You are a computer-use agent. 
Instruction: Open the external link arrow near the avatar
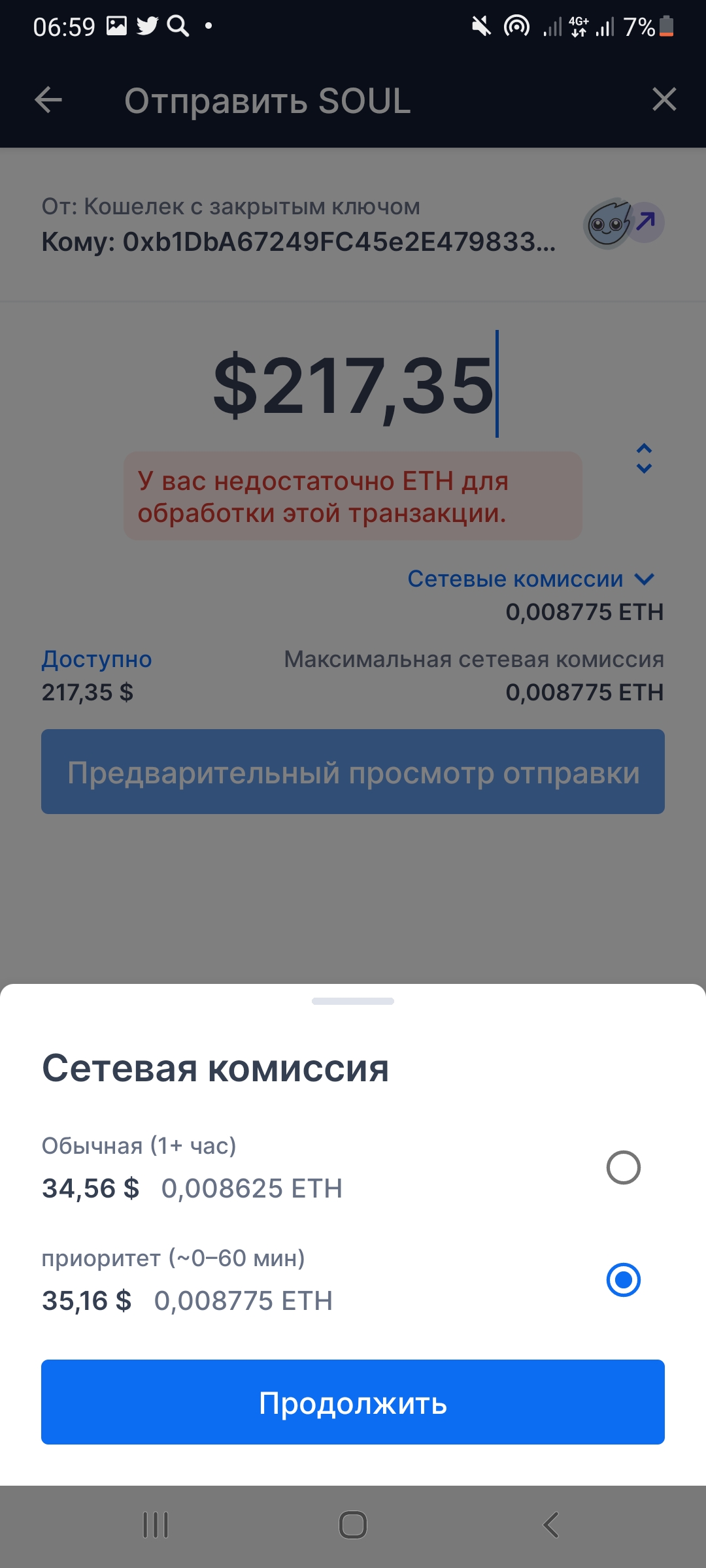point(646,221)
